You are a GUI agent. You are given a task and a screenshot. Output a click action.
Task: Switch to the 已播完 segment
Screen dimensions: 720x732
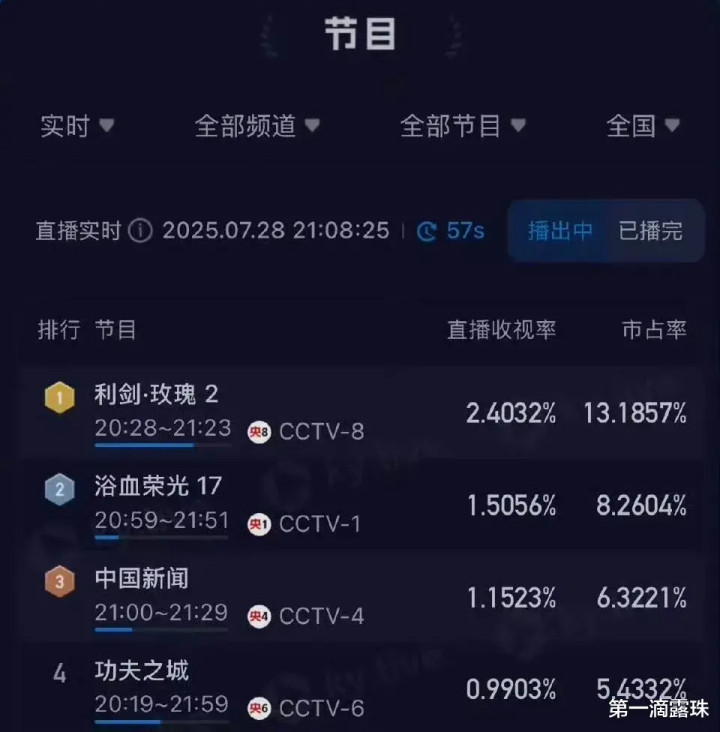650,231
